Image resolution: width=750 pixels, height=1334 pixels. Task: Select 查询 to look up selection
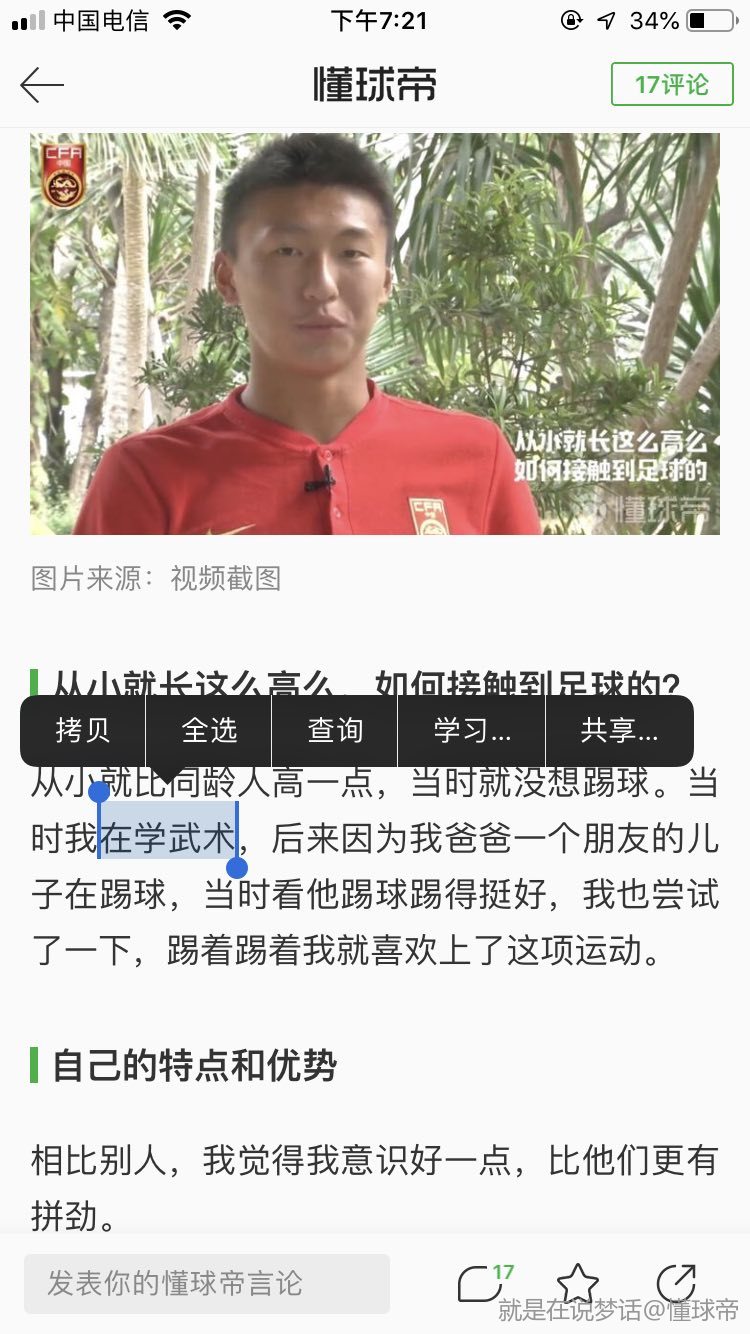[335, 731]
